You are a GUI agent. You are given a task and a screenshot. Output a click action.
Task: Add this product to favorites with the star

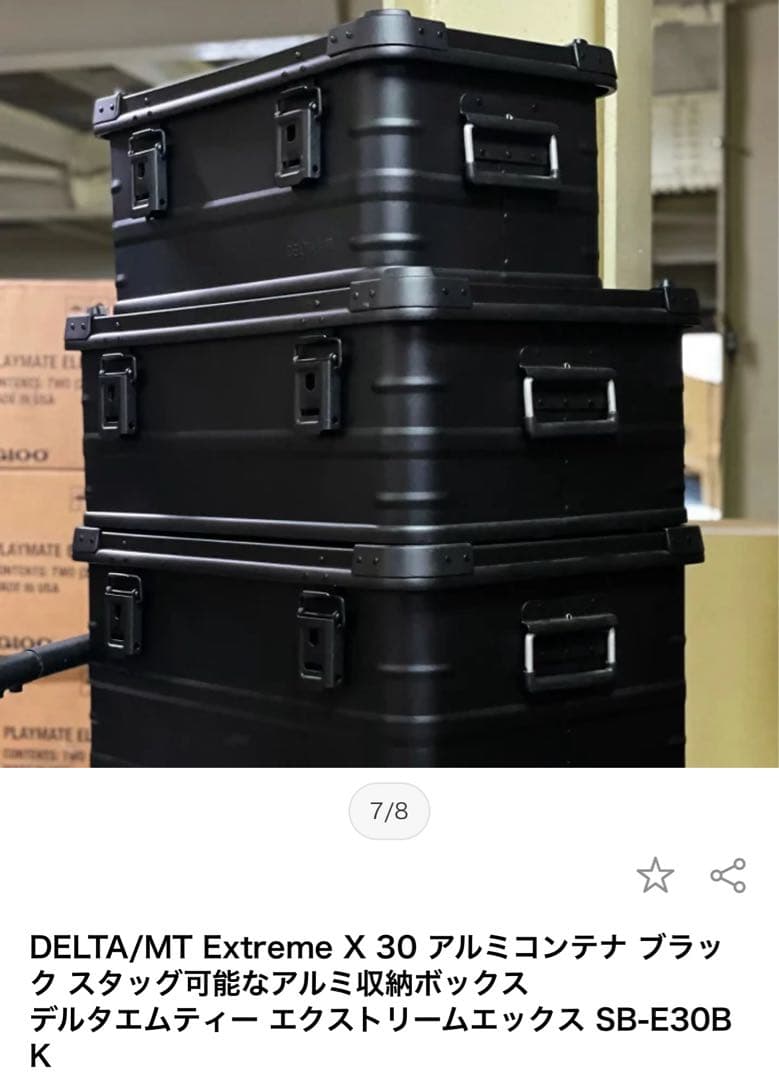click(655, 876)
